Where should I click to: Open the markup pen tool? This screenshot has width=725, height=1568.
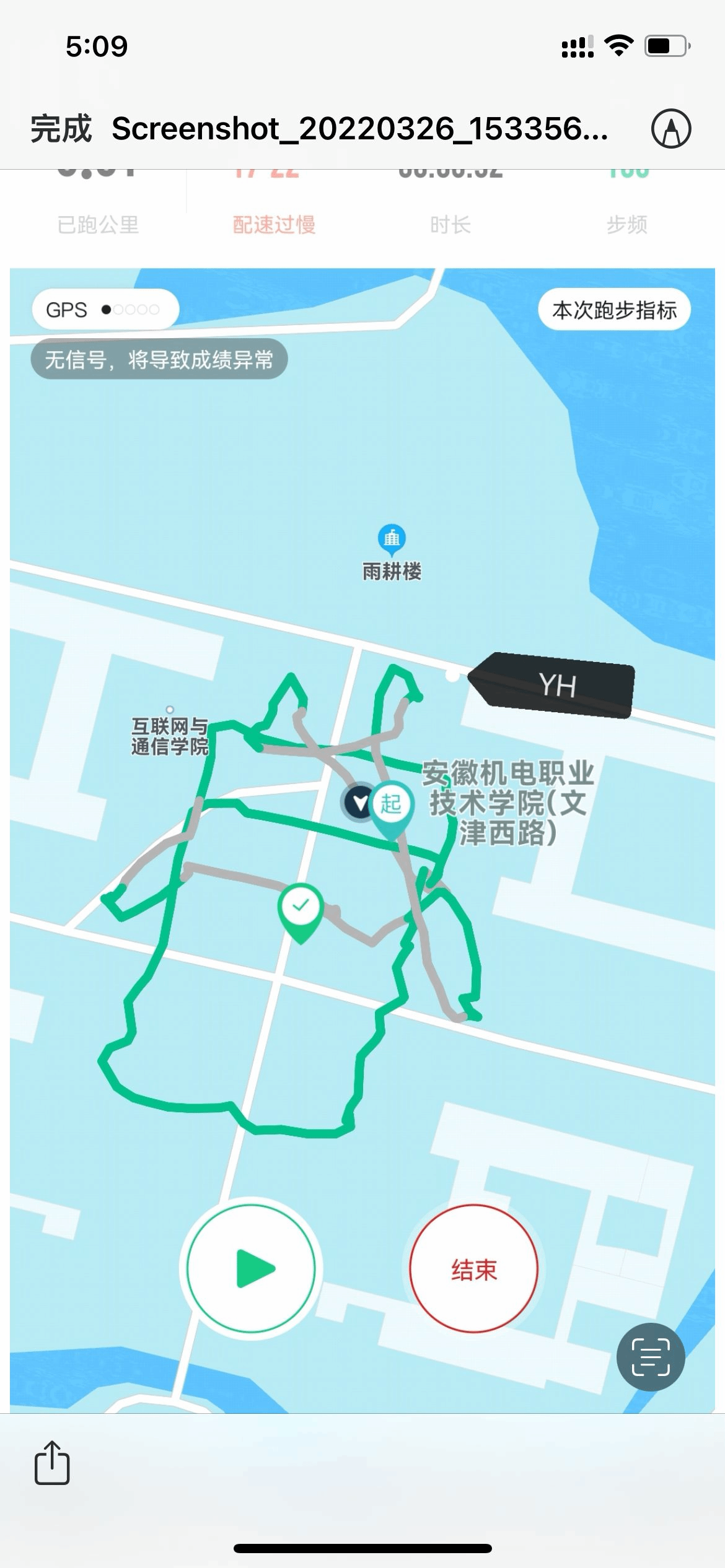coord(670,129)
